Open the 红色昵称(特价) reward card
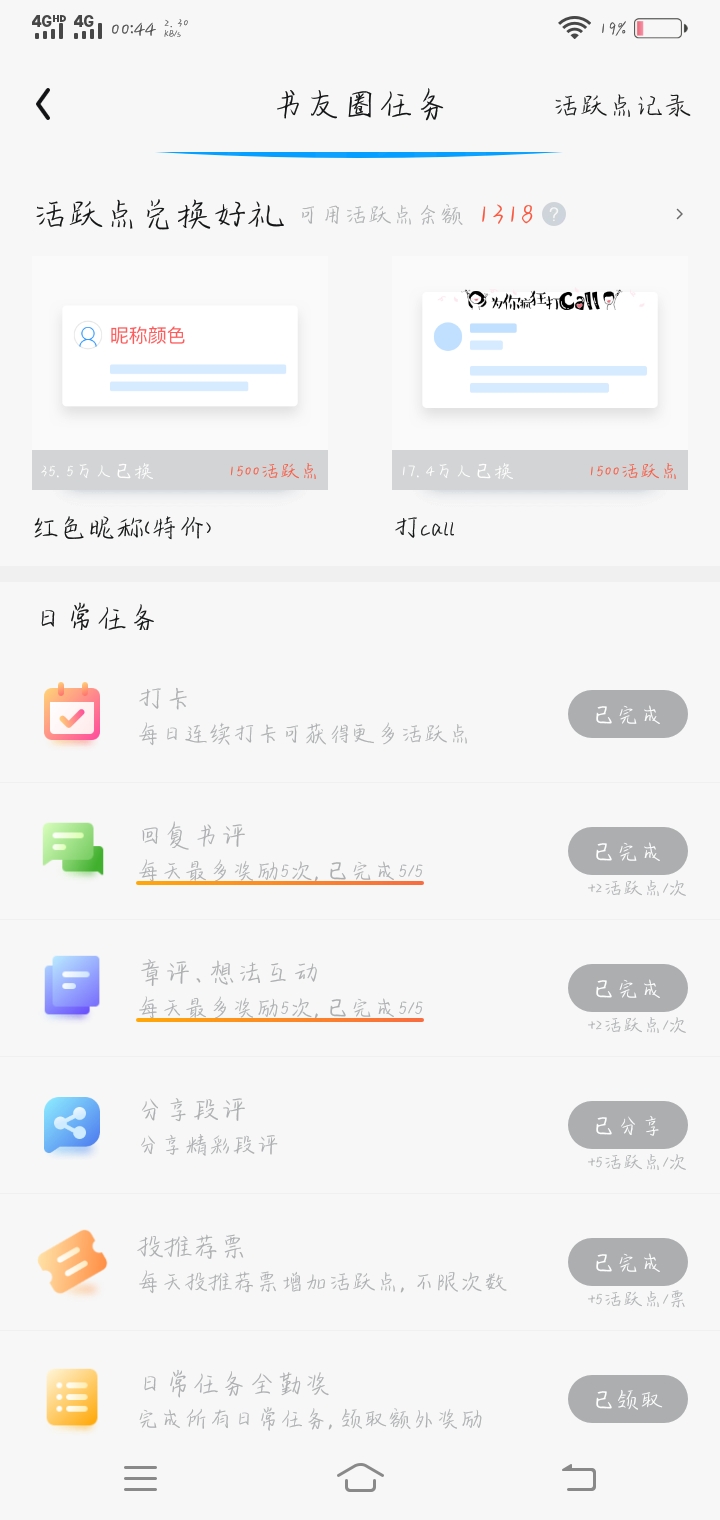 [180, 400]
